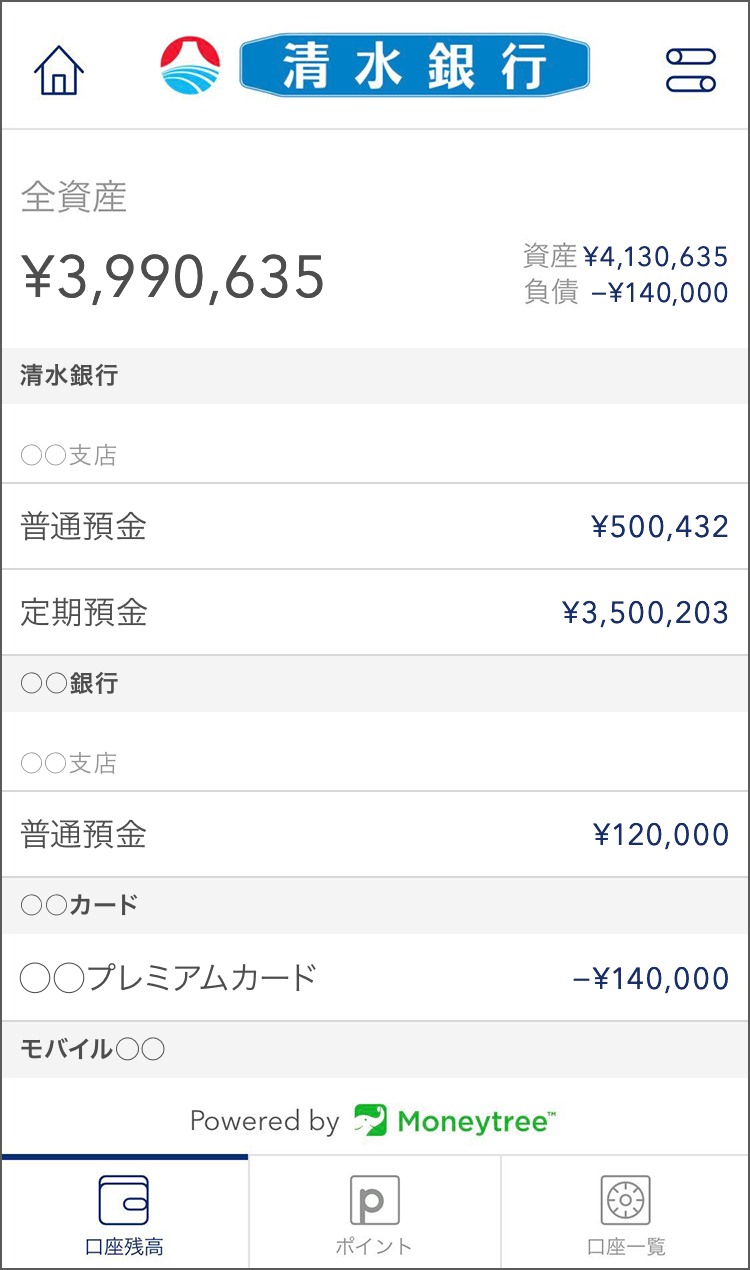Open ○○プレミアムカード details
Image resolution: width=750 pixels, height=1270 pixels.
tap(375, 978)
